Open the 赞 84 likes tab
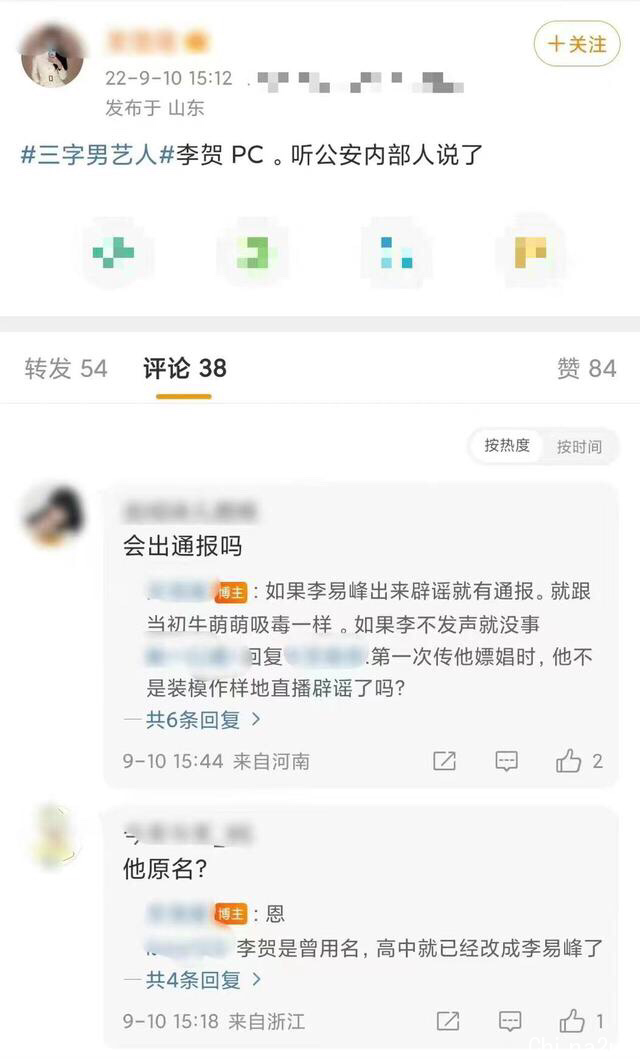This screenshot has width=640, height=1059. [x=586, y=368]
